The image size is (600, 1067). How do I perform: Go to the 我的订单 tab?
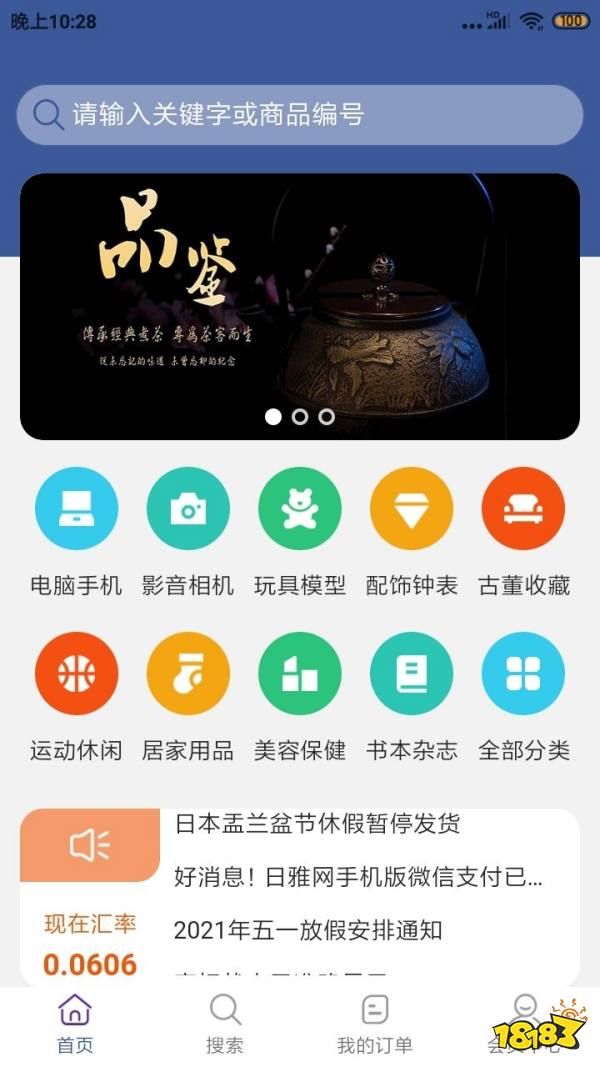pos(375,1024)
